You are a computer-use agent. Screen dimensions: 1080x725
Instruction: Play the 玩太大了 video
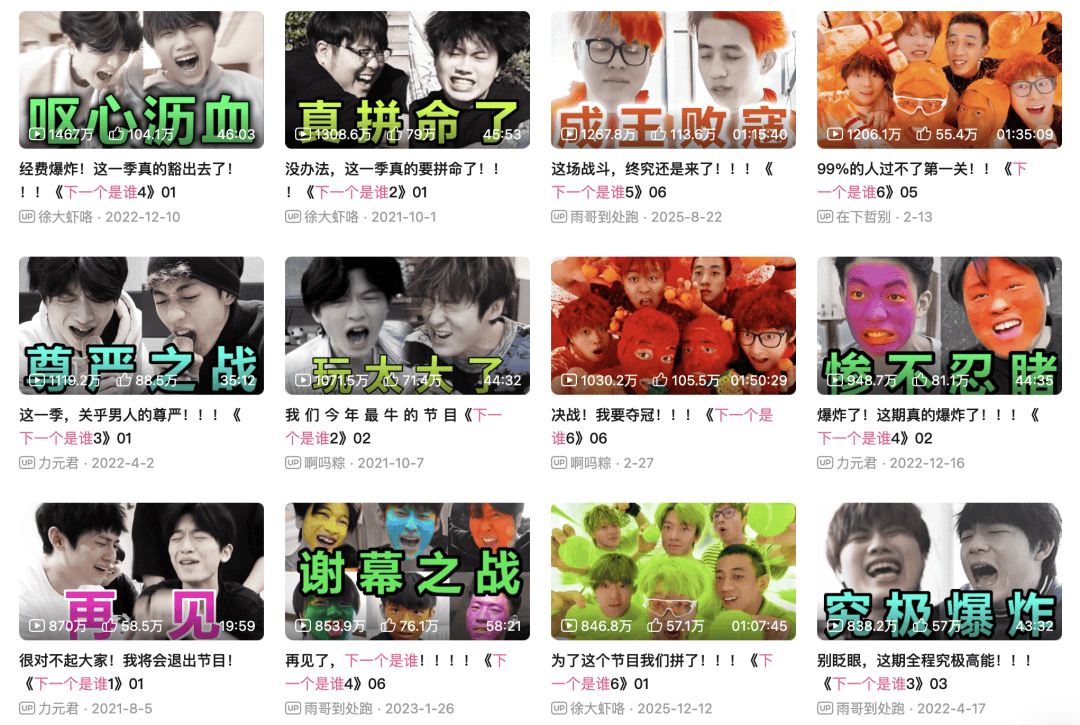coord(407,326)
